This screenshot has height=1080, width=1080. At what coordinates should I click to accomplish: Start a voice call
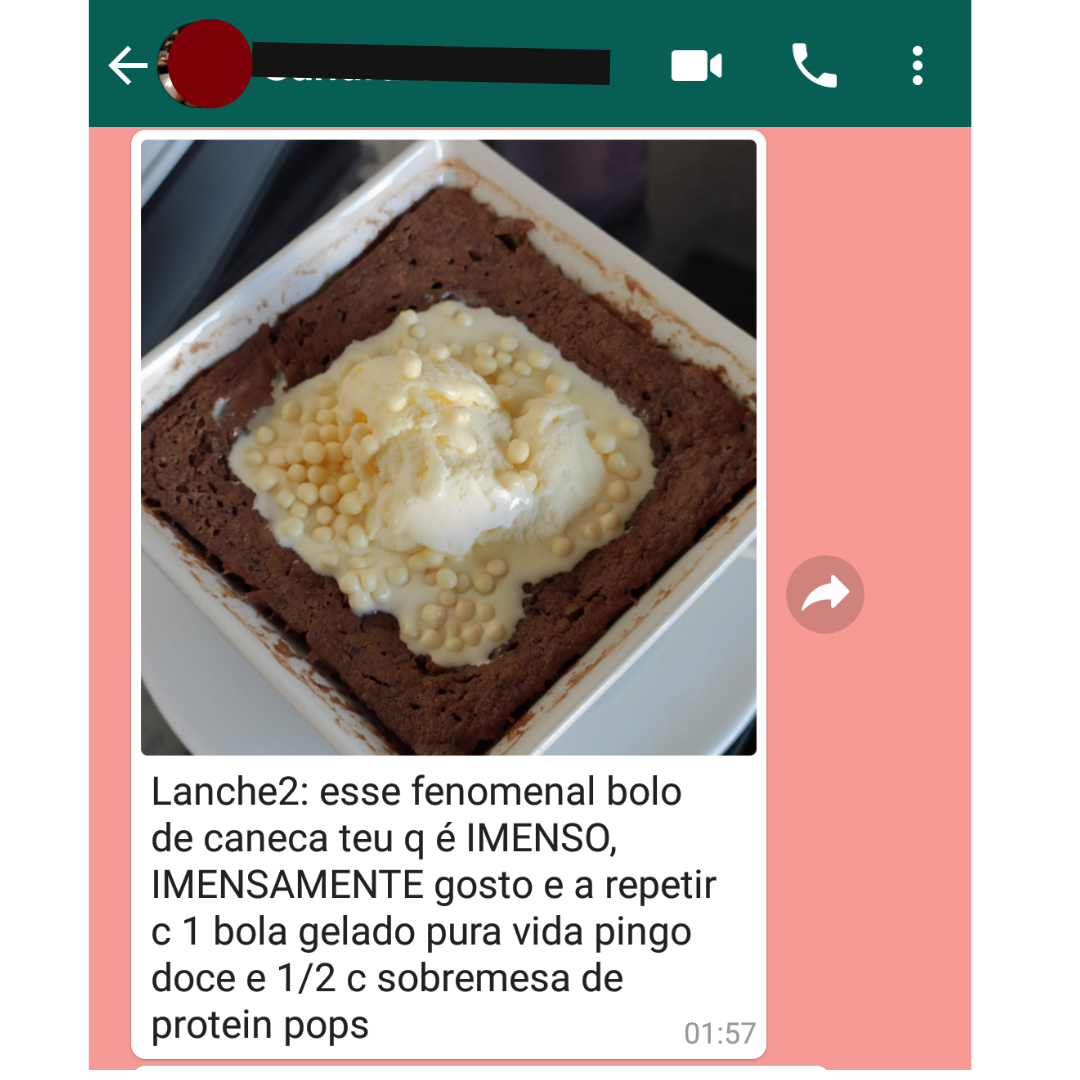click(x=814, y=66)
